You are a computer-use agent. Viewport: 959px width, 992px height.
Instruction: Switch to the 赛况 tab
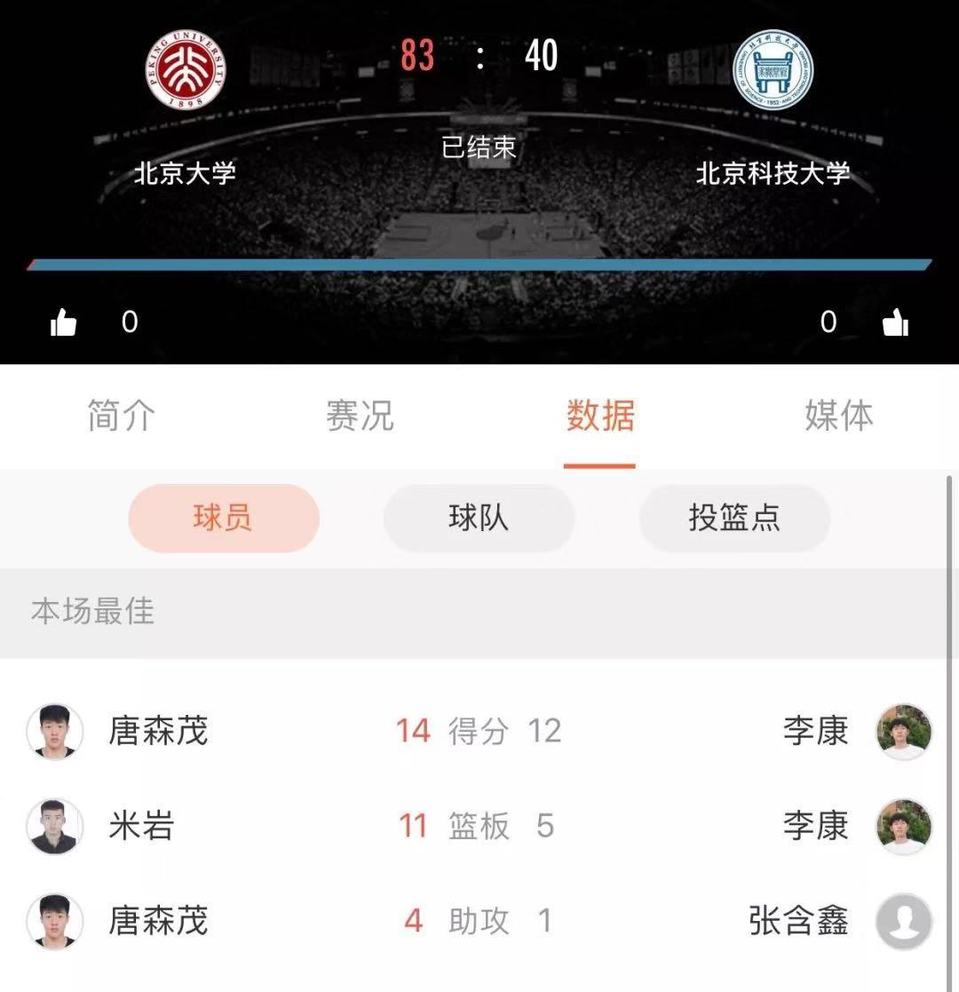click(x=360, y=416)
